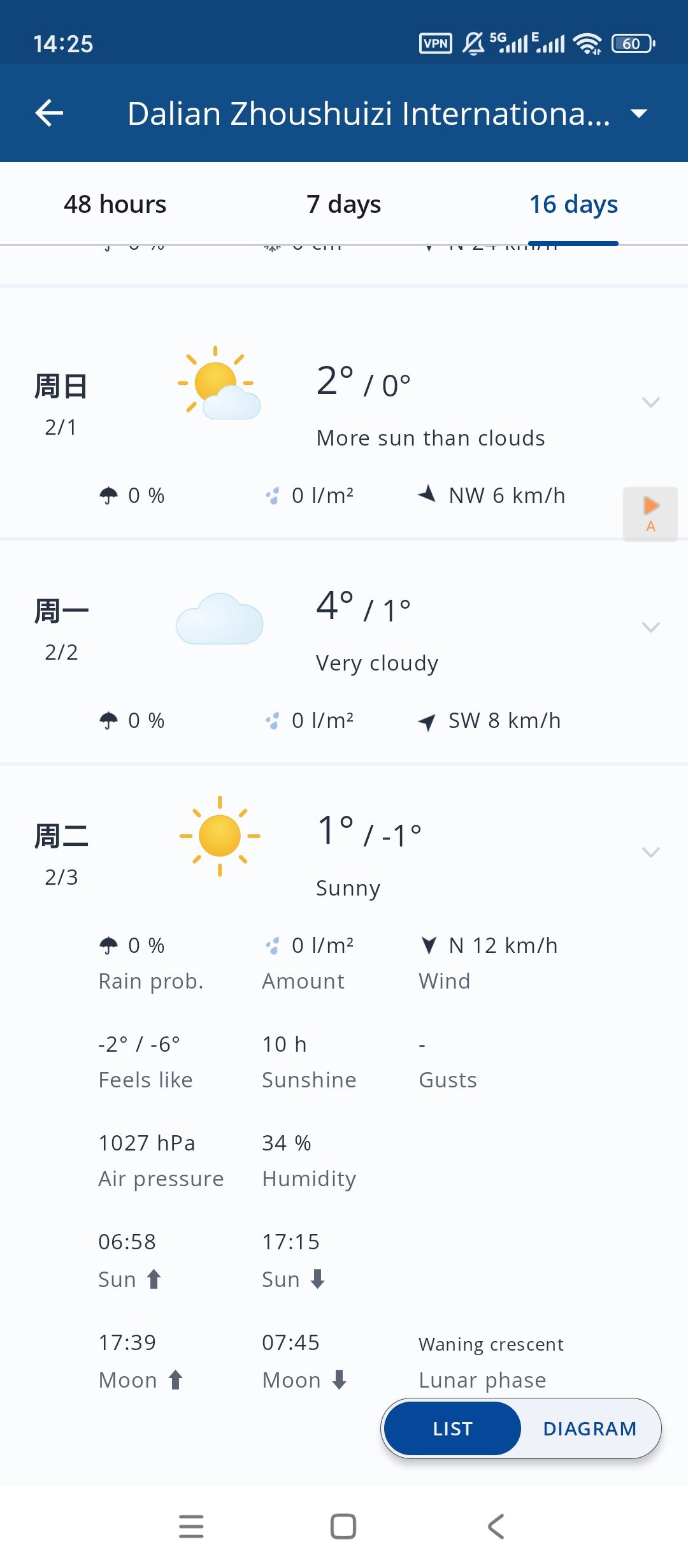Click the umbrella rain probability icon for 周日
The width and height of the screenshot is (688, 1568).
[x=108, y=495]
